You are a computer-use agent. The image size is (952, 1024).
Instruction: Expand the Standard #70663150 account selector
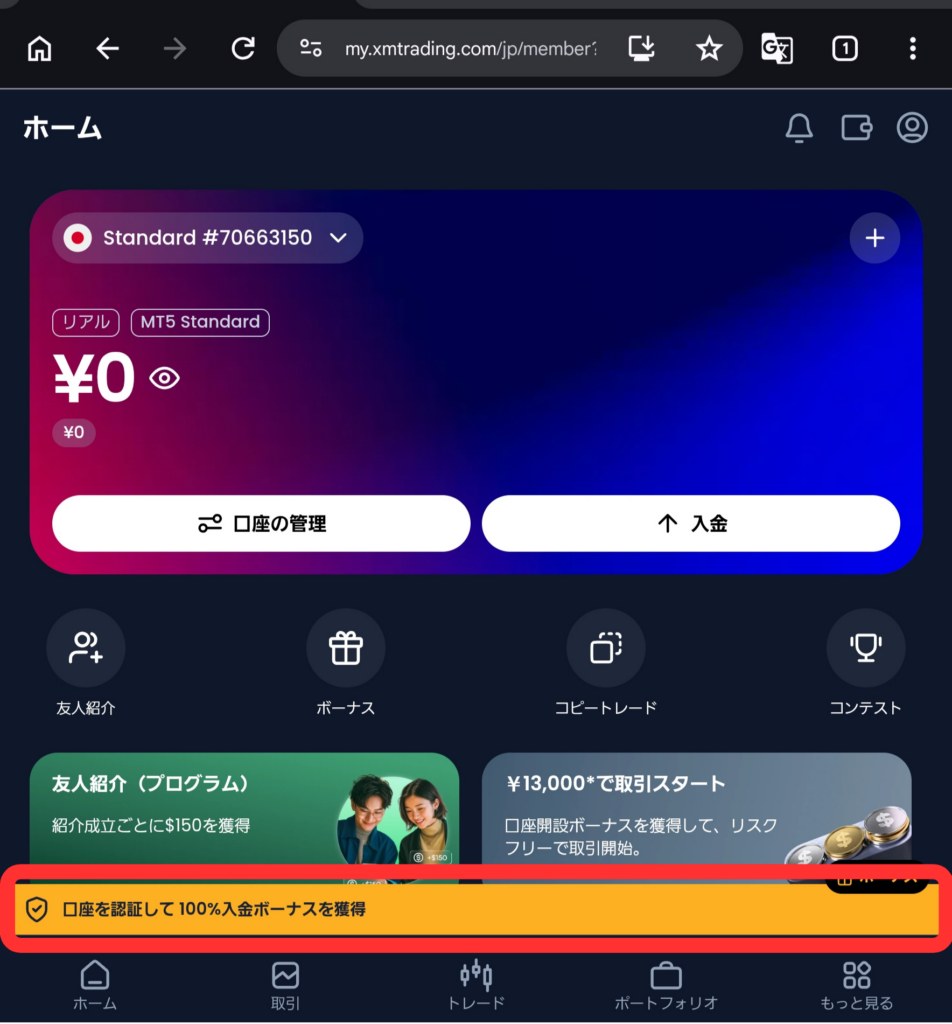pyautogui.click(x=208, y=238)
